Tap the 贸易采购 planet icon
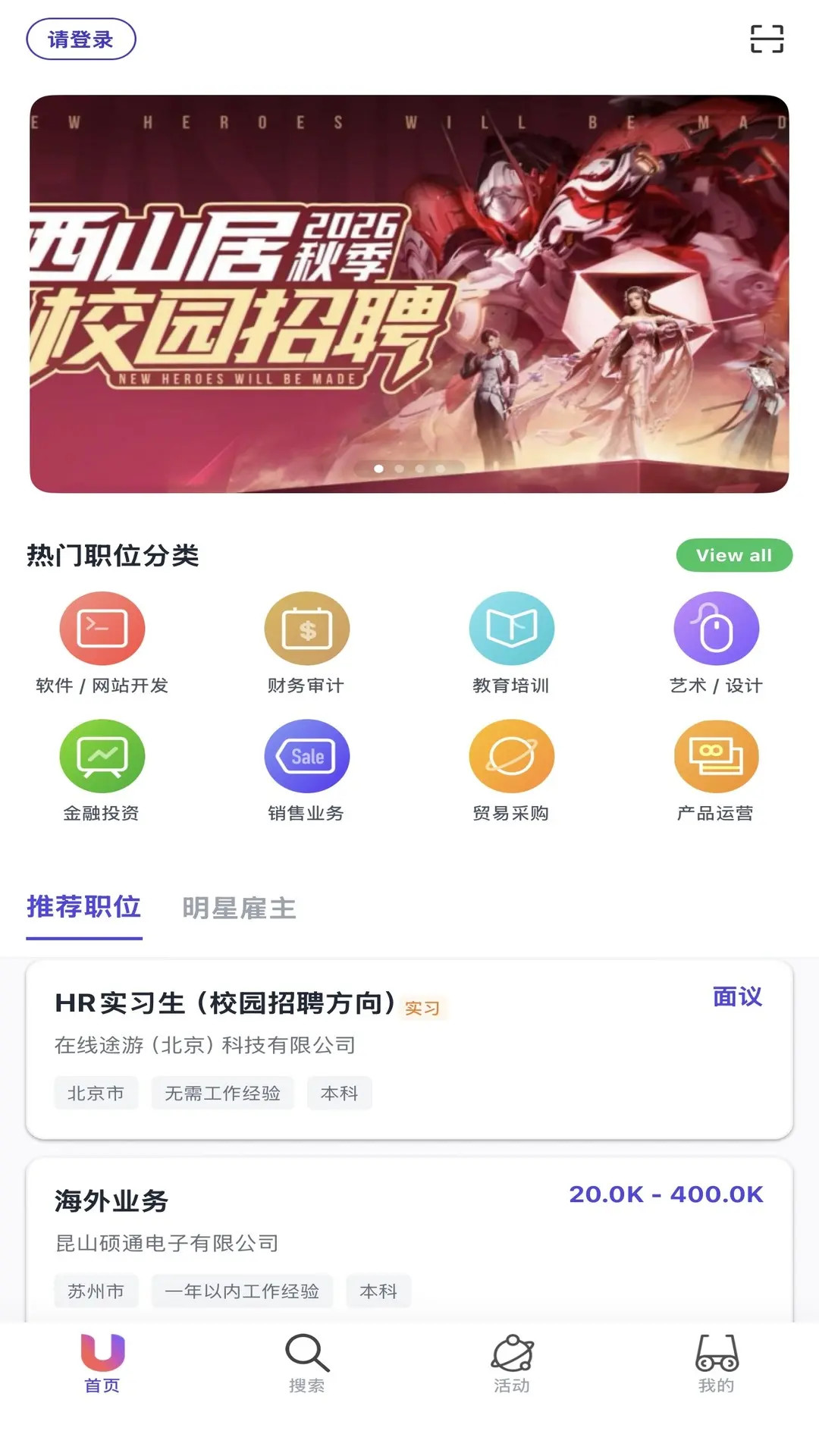819x1456 pixels. pyautogui.click(x=512, y=756)
